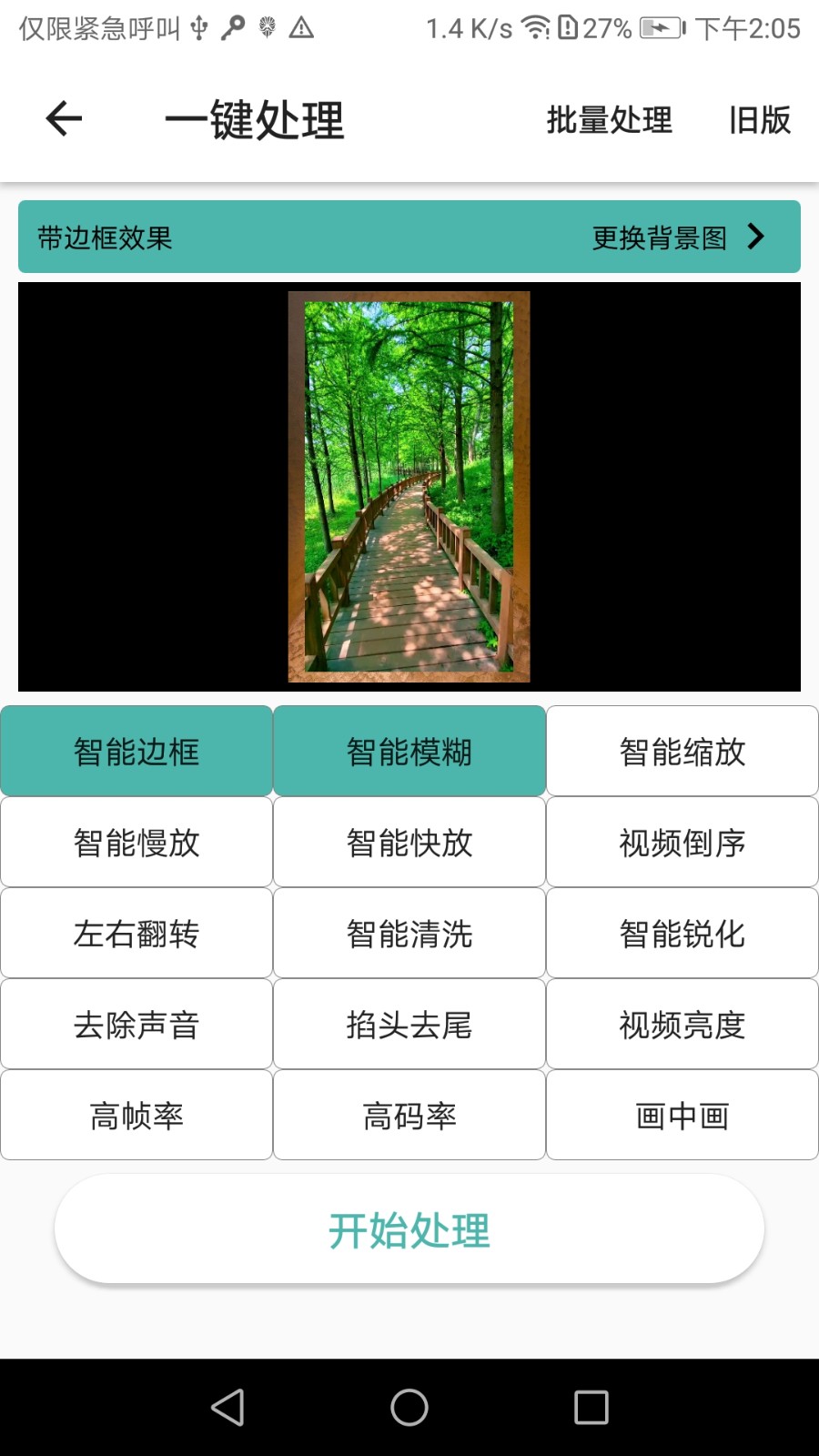Image resolution: width=819 pixels, height=1456 pixels.
Task: Select 智能快放 fast playback
Action: pos(409,843)
